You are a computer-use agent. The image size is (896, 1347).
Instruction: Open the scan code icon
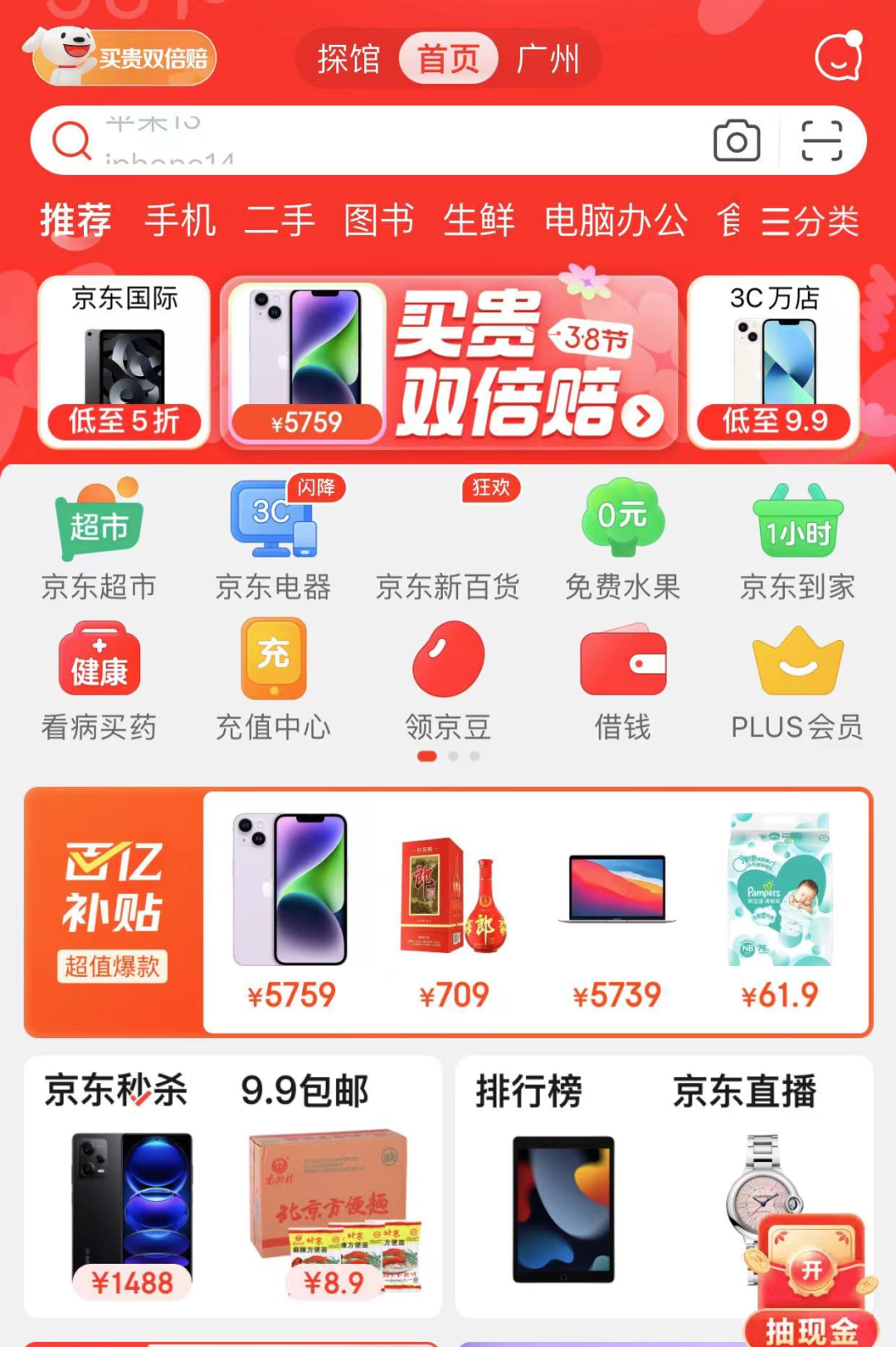point(821,141)
